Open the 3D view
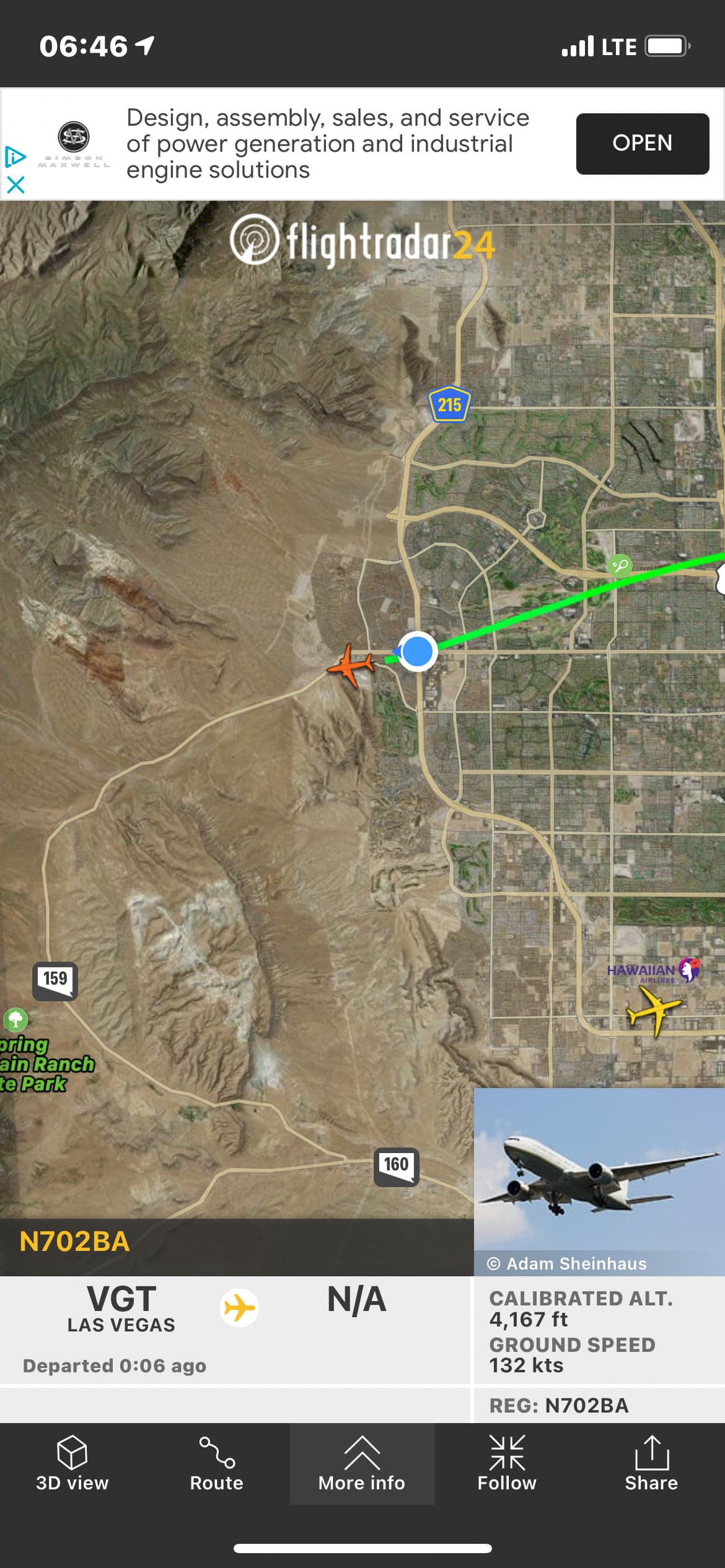This screenshot has width=725, height=1568. 72,1463
